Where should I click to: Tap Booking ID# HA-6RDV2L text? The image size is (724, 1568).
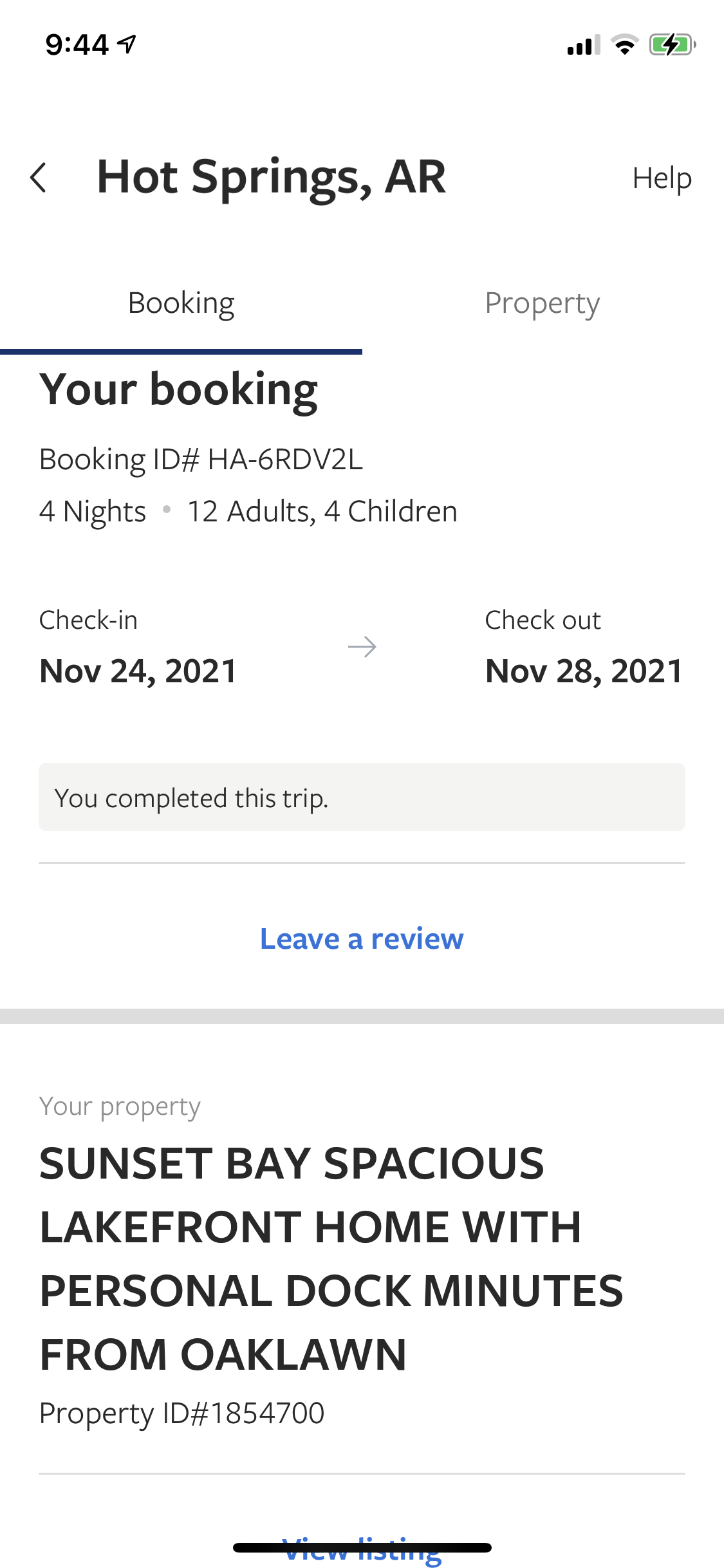pyautogui.click(x=201, y=459)
